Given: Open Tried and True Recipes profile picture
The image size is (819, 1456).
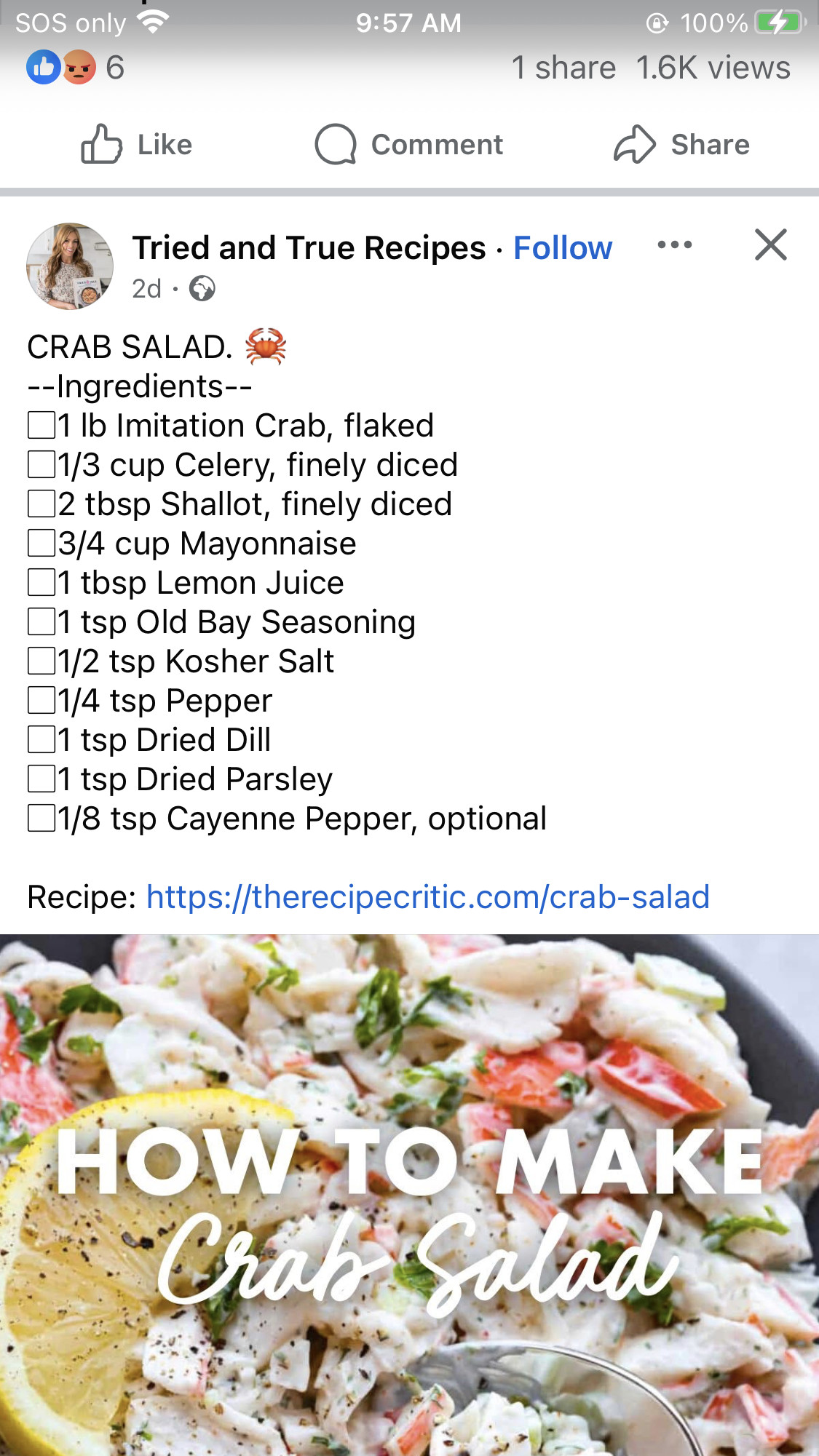Looking at the screenshot, I should 70,266.
